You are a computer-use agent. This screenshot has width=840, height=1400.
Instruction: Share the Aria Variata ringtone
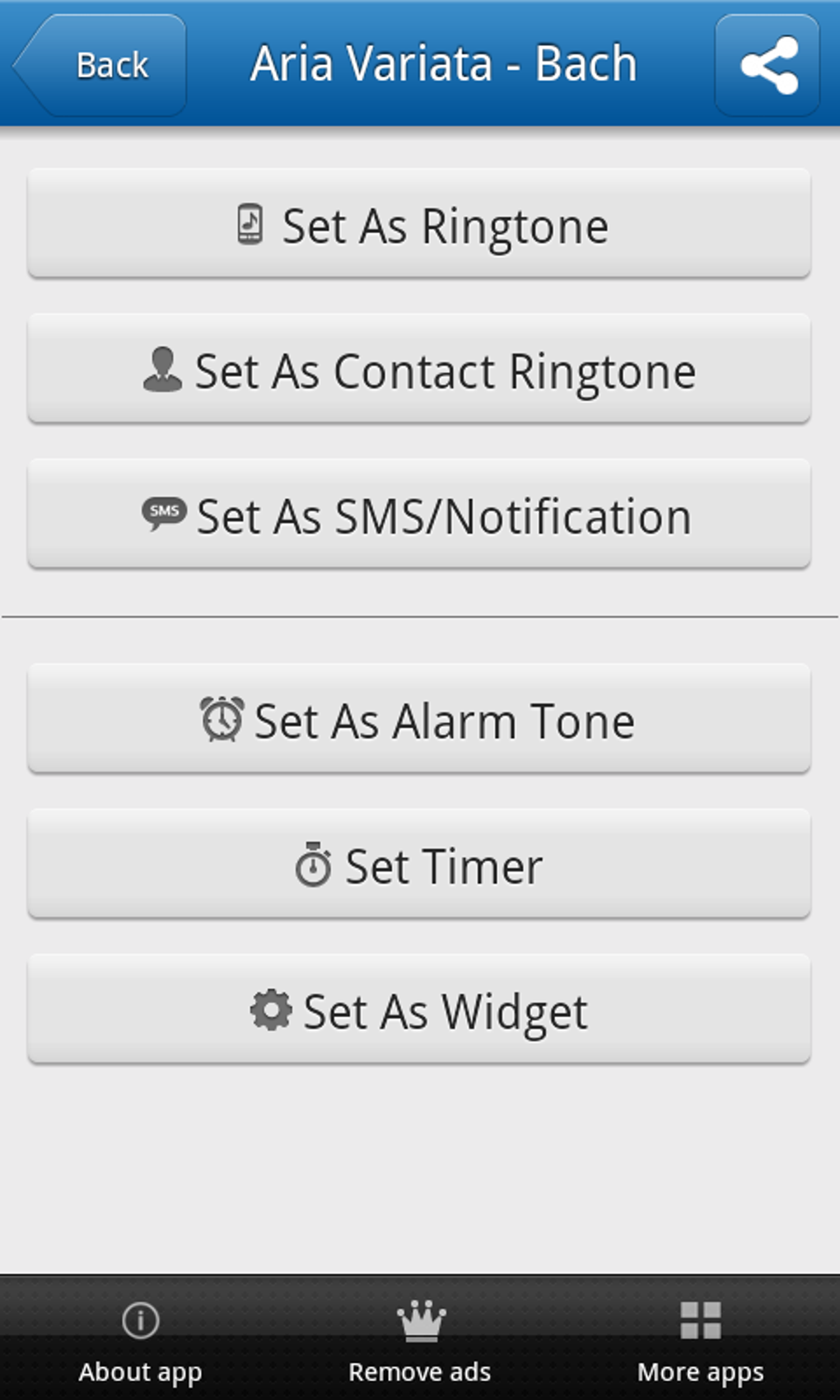click(768, 65)
